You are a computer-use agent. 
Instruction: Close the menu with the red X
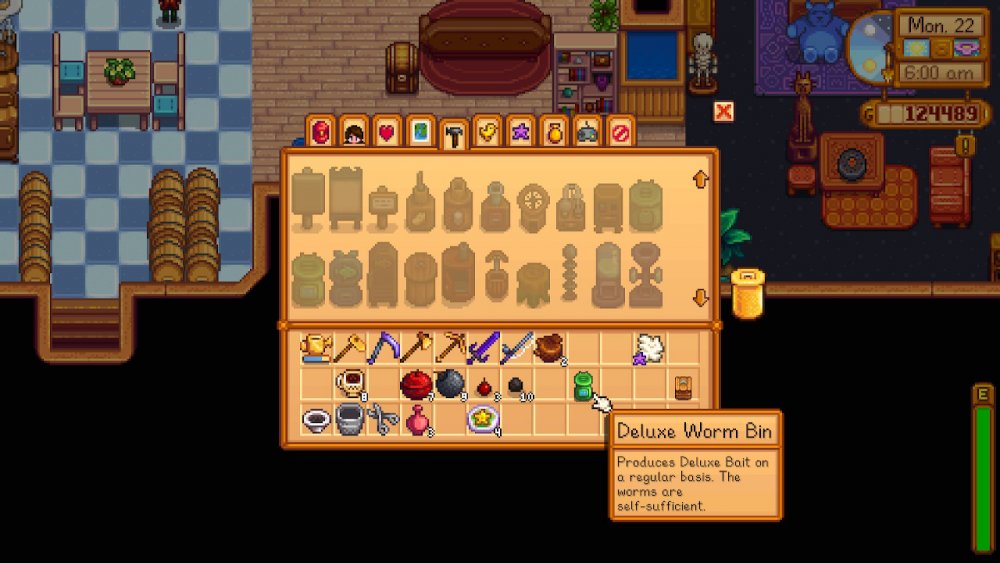[x=723, y=112]
